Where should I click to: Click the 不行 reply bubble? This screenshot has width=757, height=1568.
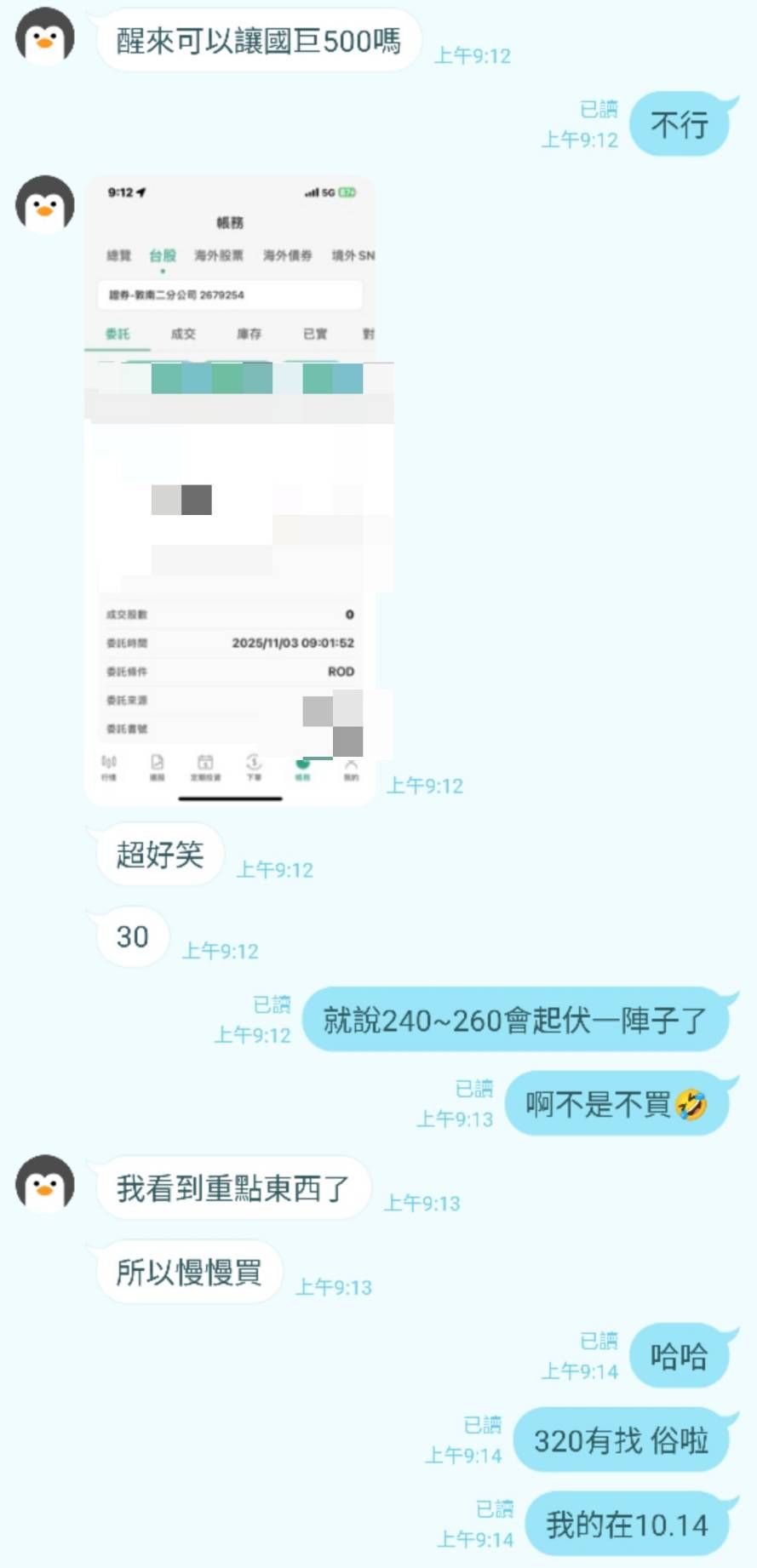[679, 125]
